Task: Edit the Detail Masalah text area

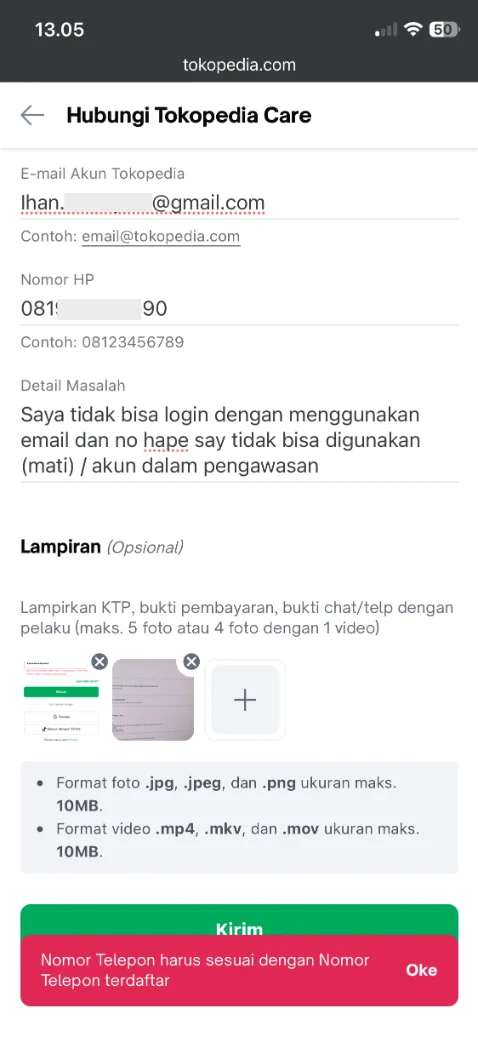Action: click(239, 440)
